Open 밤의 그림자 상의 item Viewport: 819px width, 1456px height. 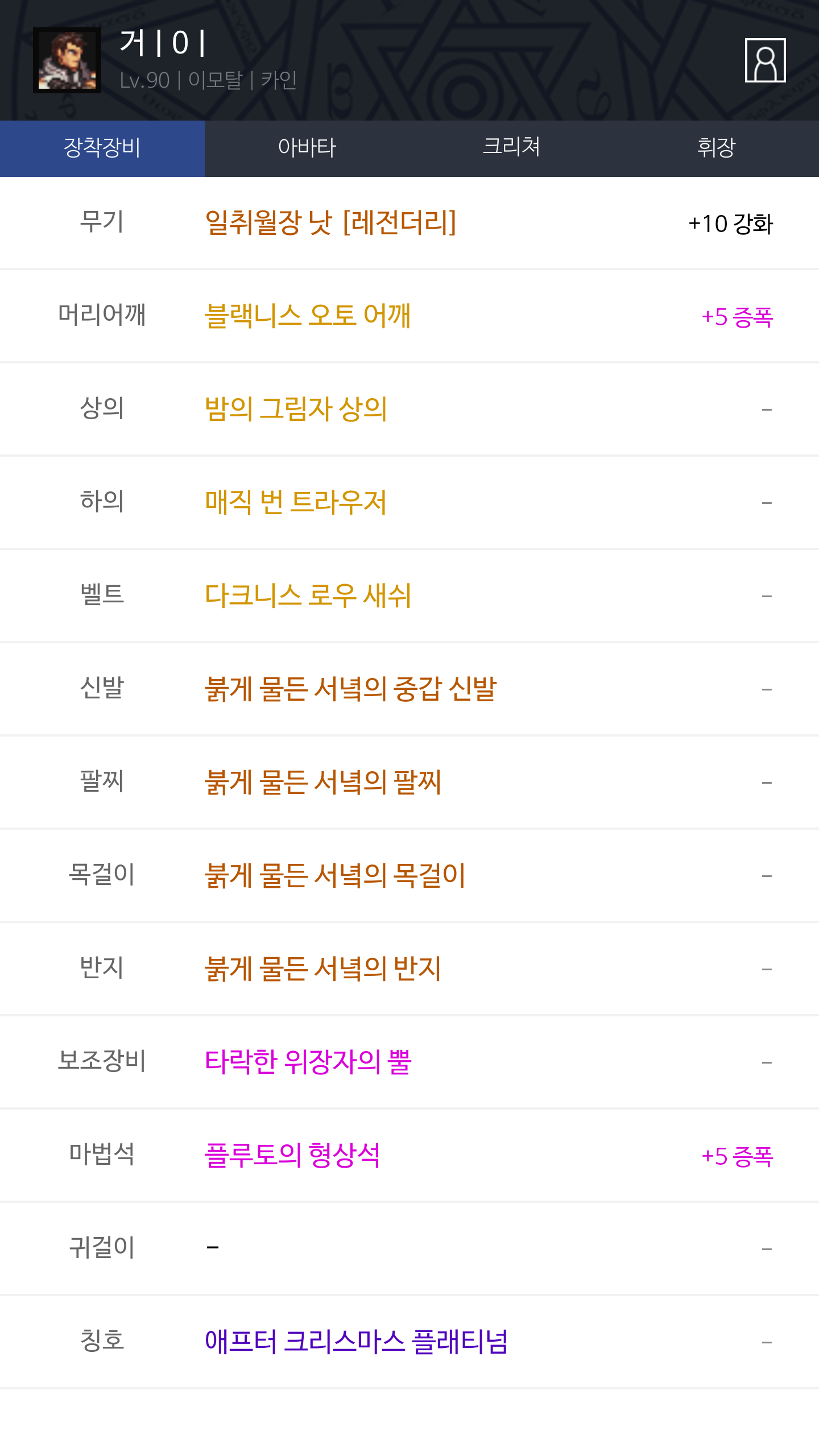[296, 409]
